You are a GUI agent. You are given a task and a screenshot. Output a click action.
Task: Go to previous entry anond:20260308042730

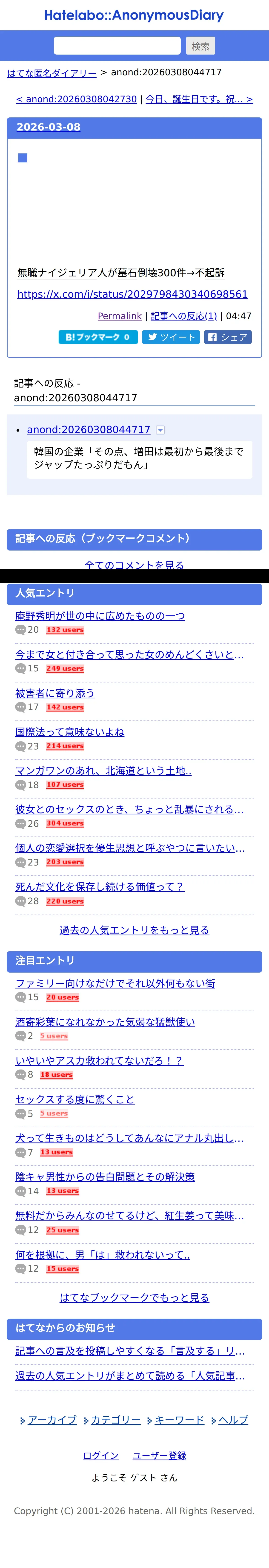pyautogui.click(x=77, y=99)
